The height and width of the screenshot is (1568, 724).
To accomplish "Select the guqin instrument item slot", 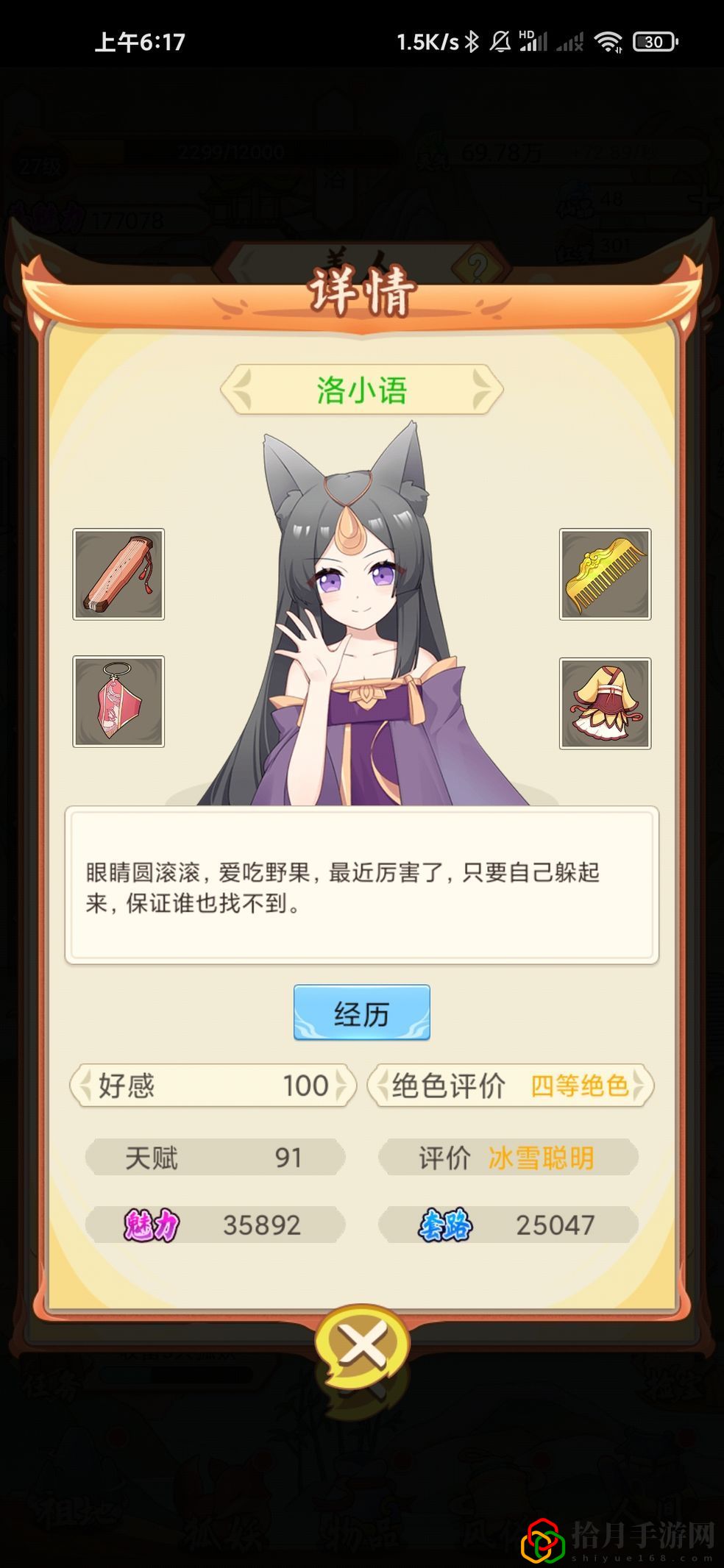I will point(118,574).
